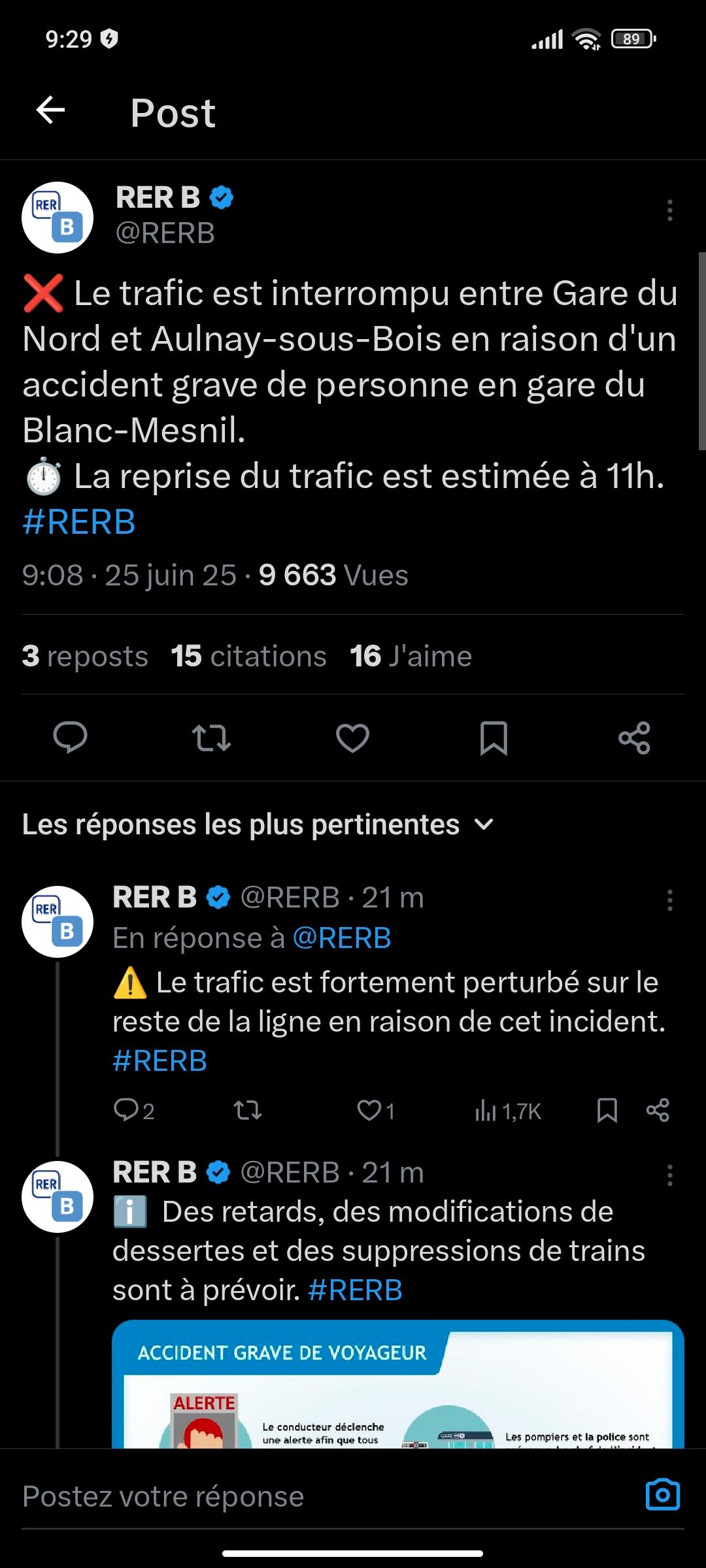
Task: Open camera to attach a photo reply
Action: coord(662,1494)
